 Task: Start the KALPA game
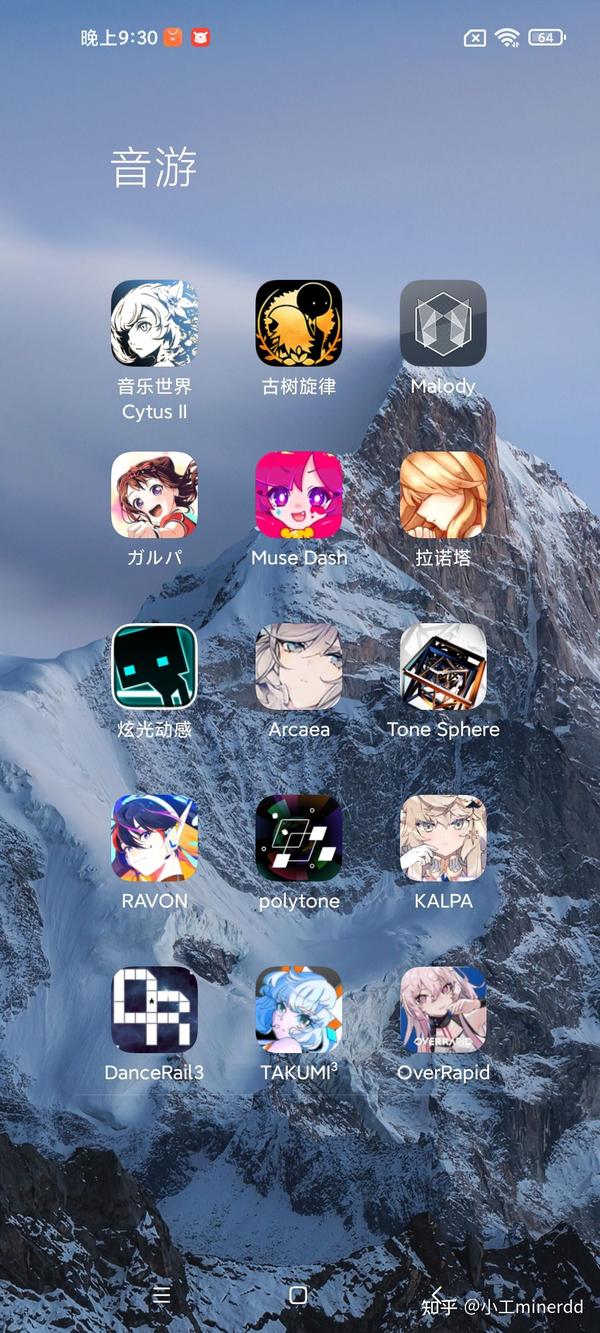coord(443,838)
